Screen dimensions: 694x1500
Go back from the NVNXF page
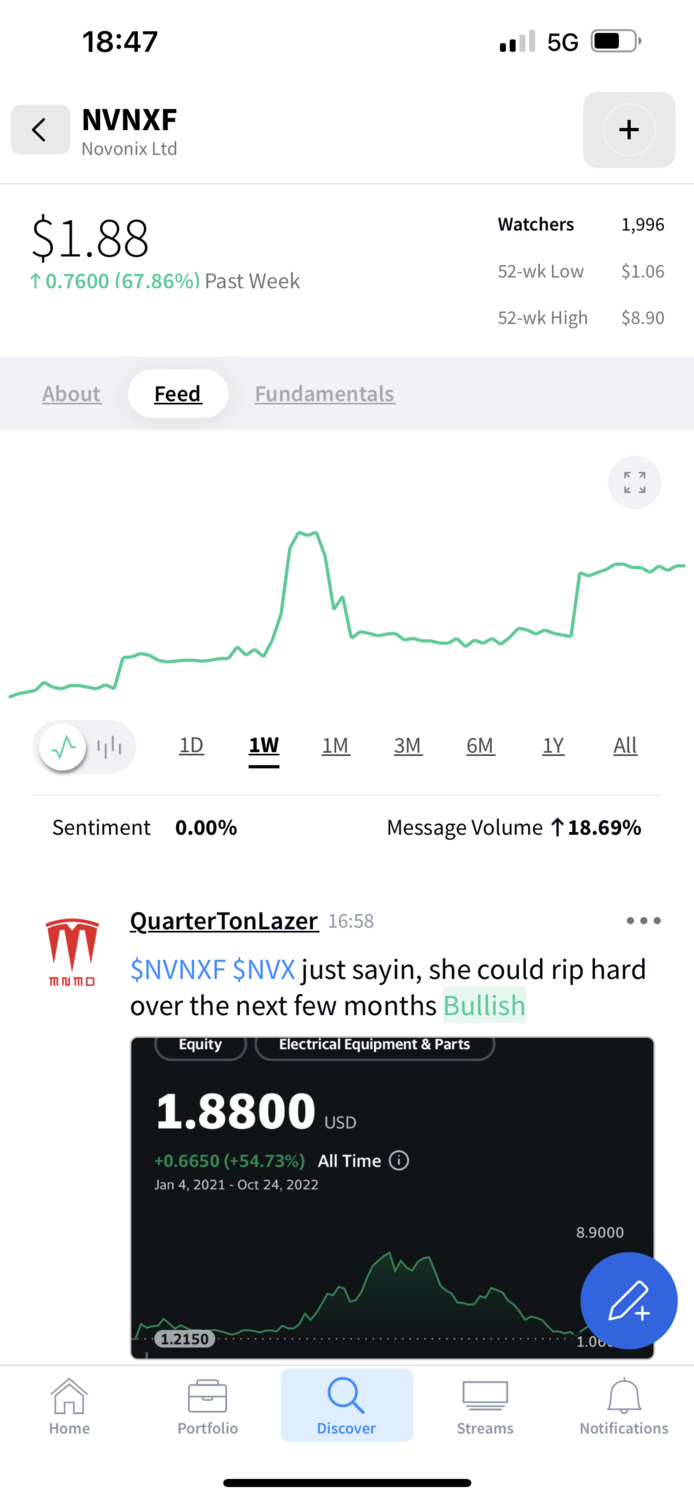40,130
